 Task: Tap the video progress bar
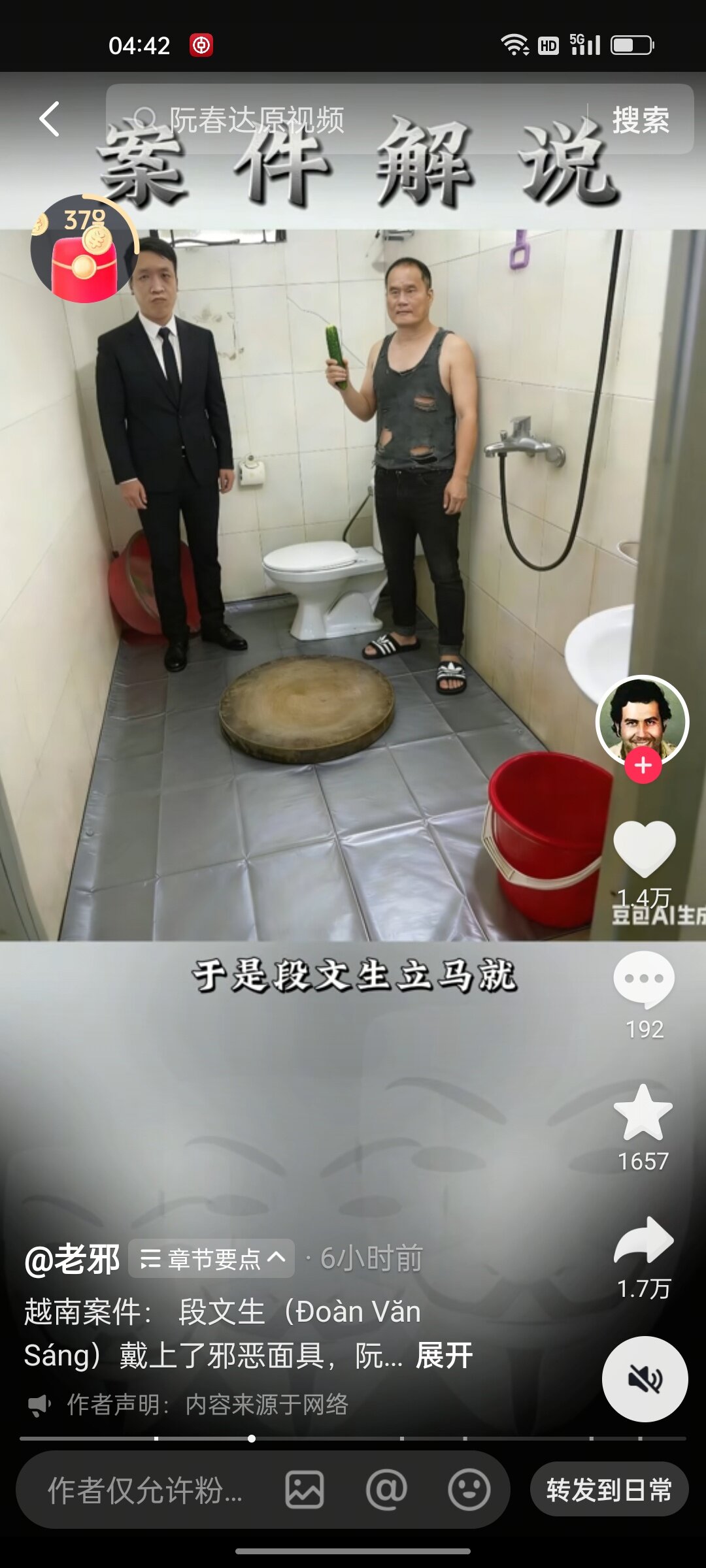[353, 1438]
